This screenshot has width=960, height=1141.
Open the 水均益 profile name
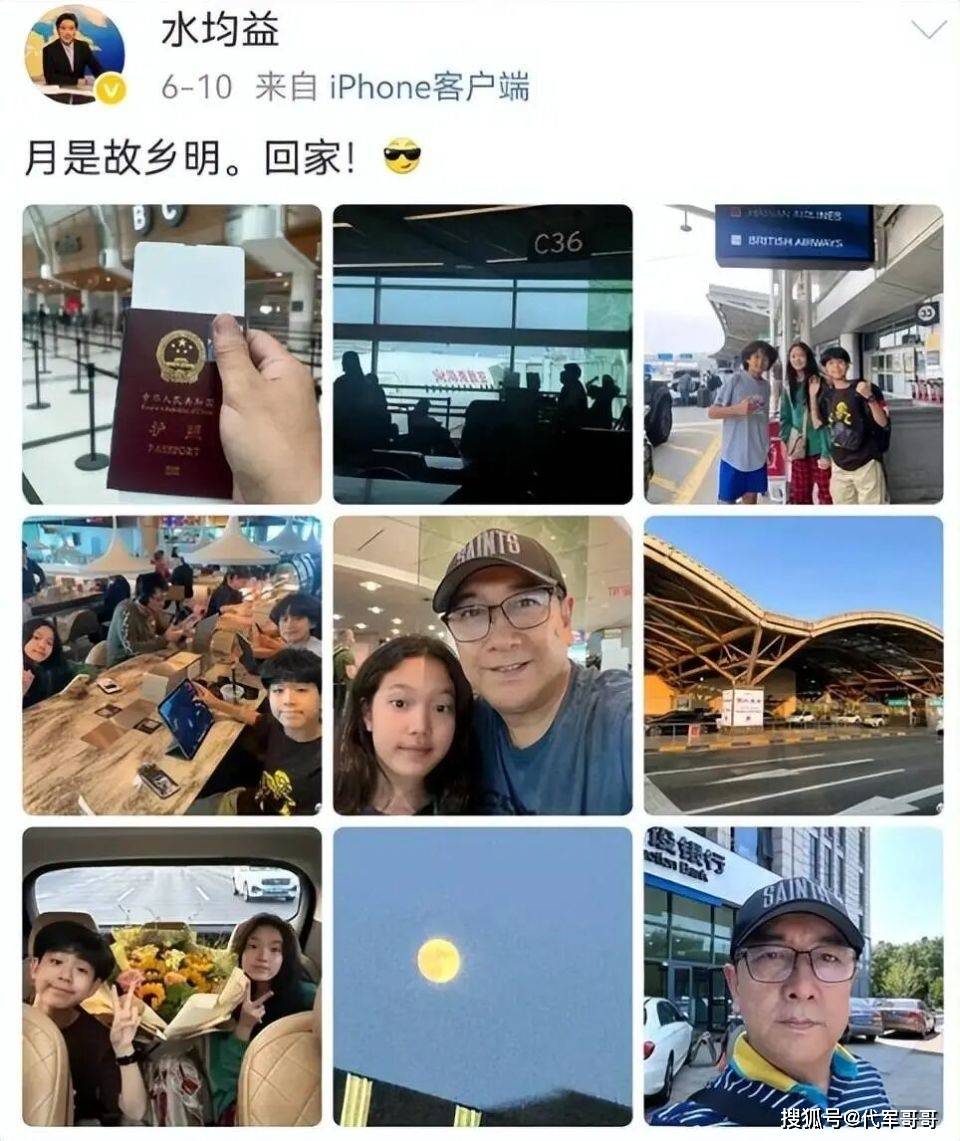[x=220, y=32]
